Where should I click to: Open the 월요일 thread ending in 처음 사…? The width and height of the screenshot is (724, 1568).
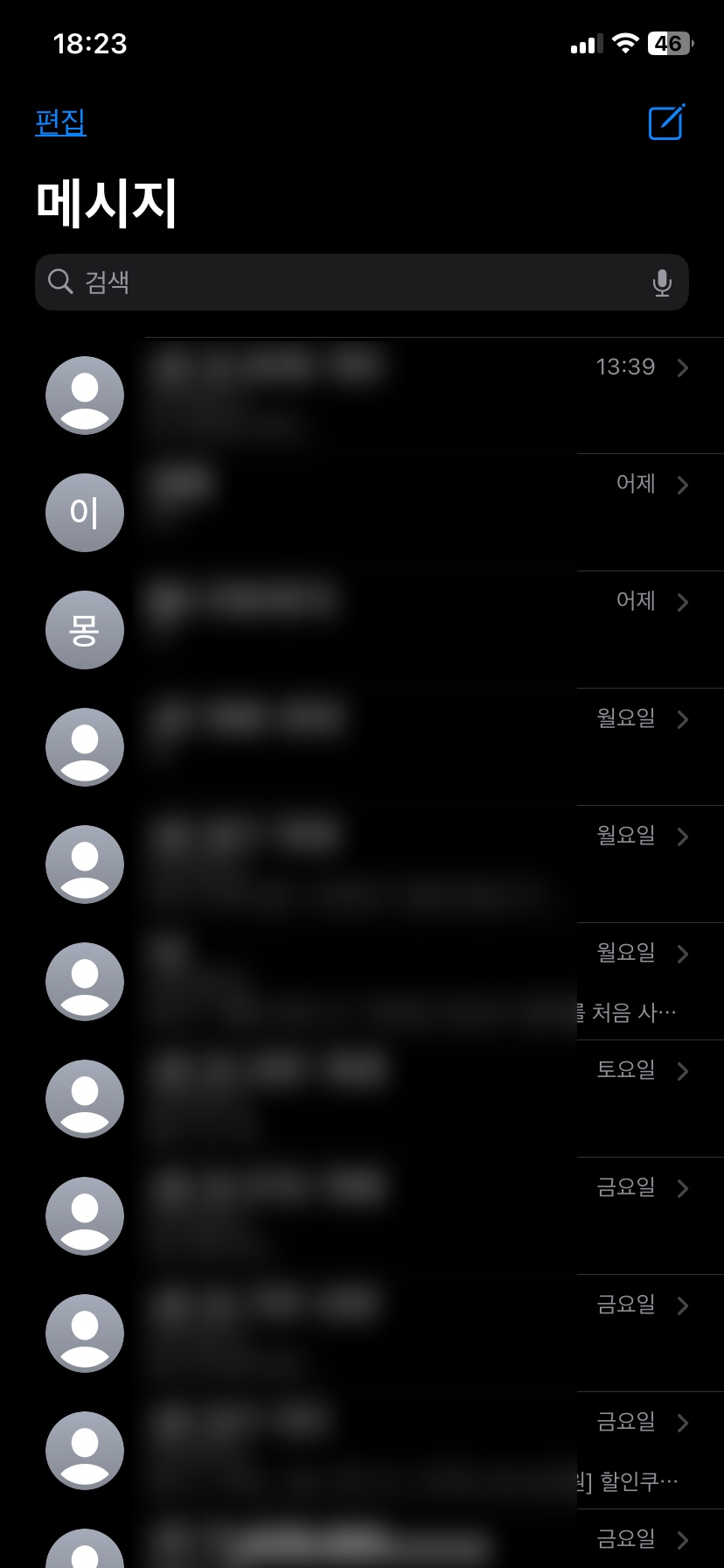[362, 982]
